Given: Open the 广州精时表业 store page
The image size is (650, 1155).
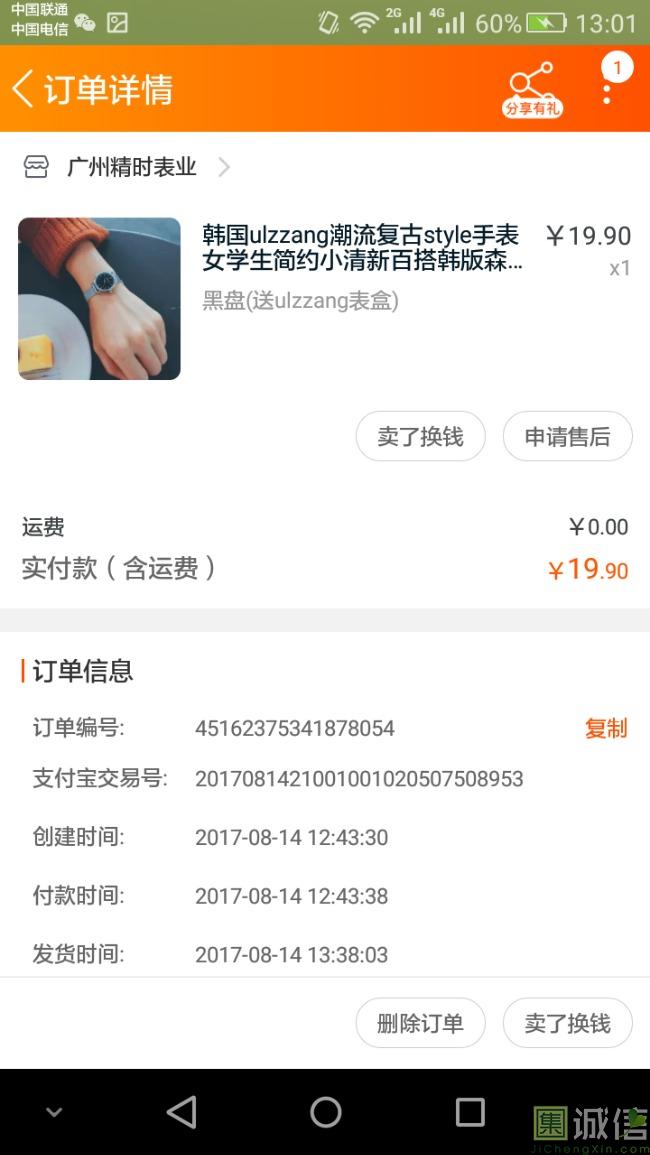Looking at the screenshot, I should pos(130,167).
